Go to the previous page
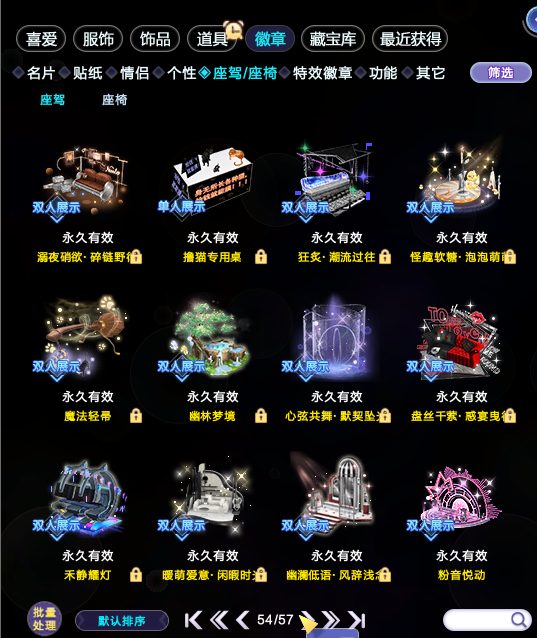 click(x=243, y=620)
